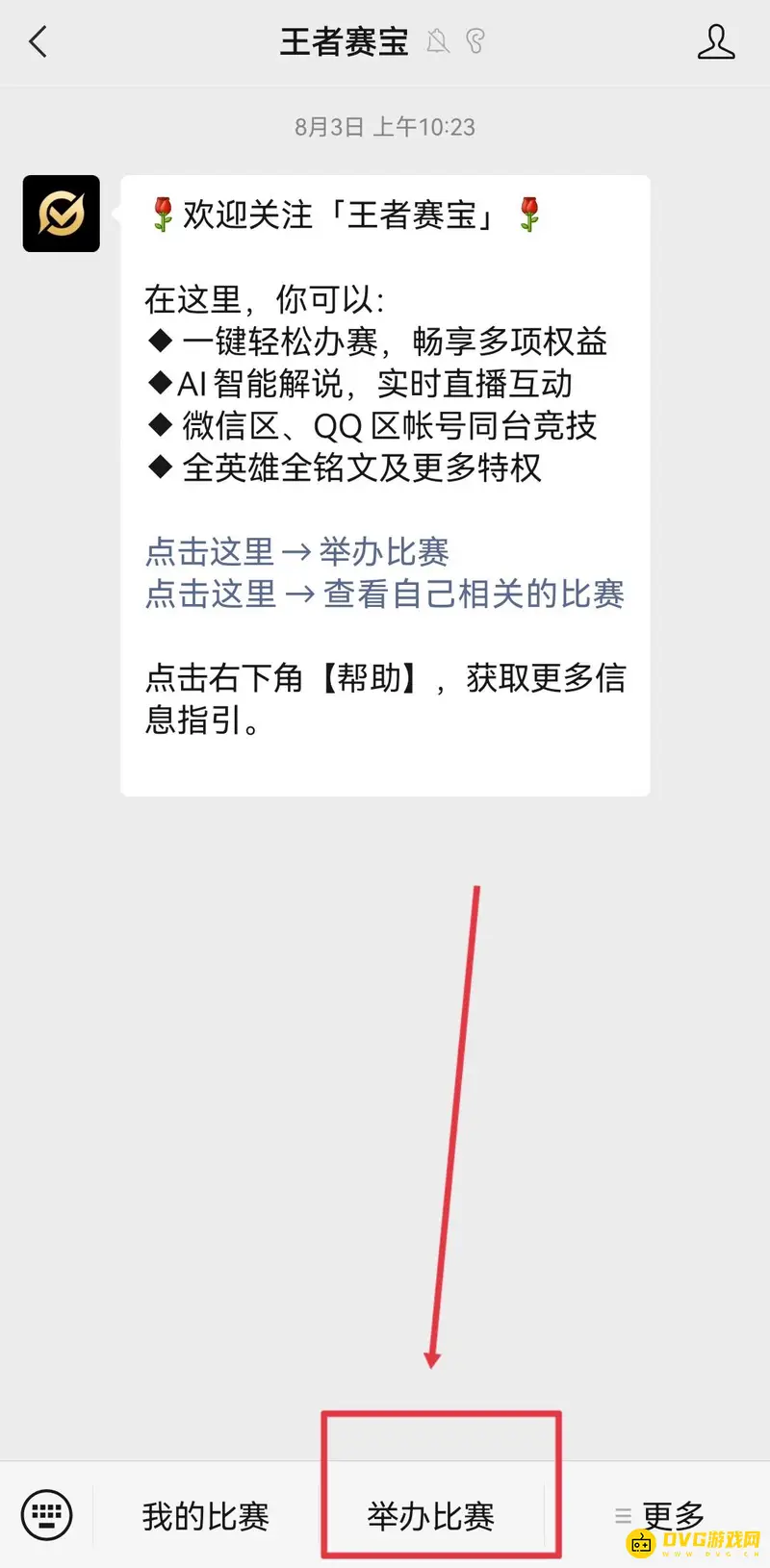Open the account profile via person icon top right

[x=716, y=42]
